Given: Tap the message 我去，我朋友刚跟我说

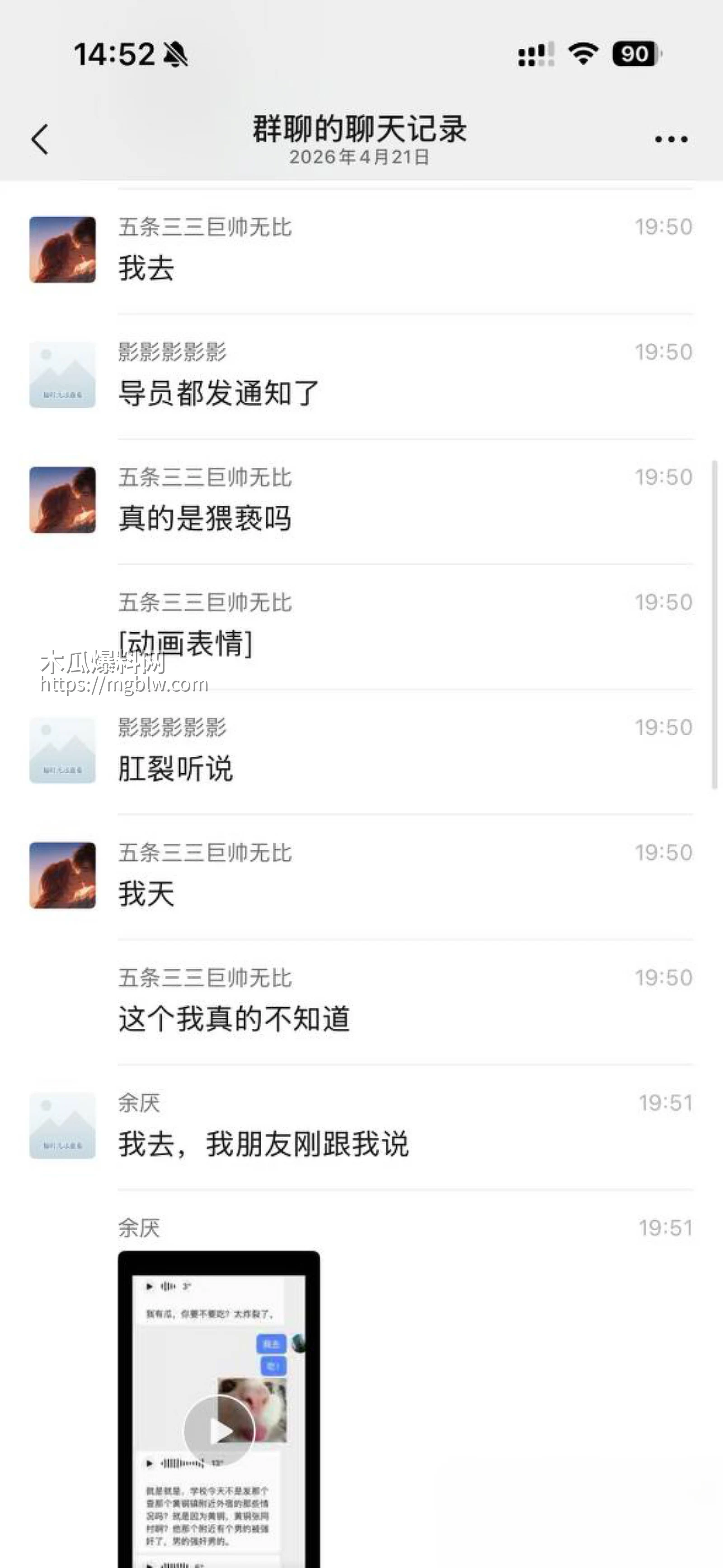Looking at the screenshot, I should 264,1142.
